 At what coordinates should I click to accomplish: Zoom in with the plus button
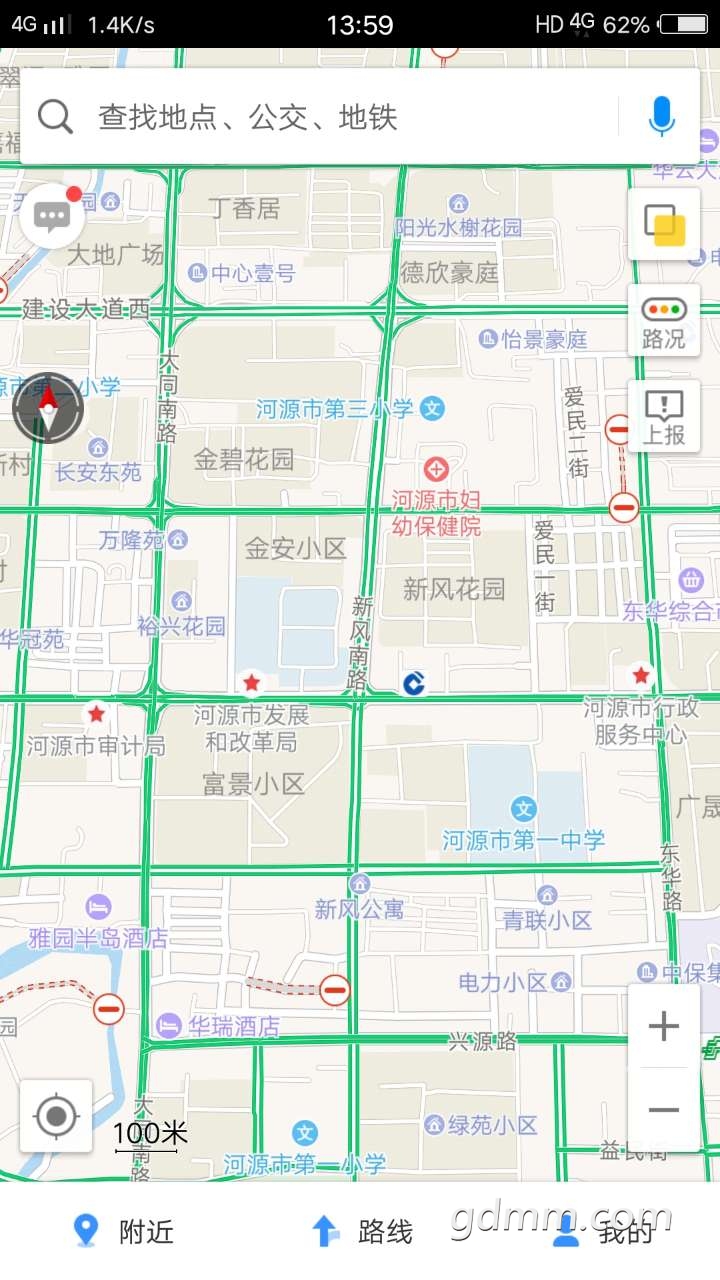pyautogui.click(x=664, y=1026)
